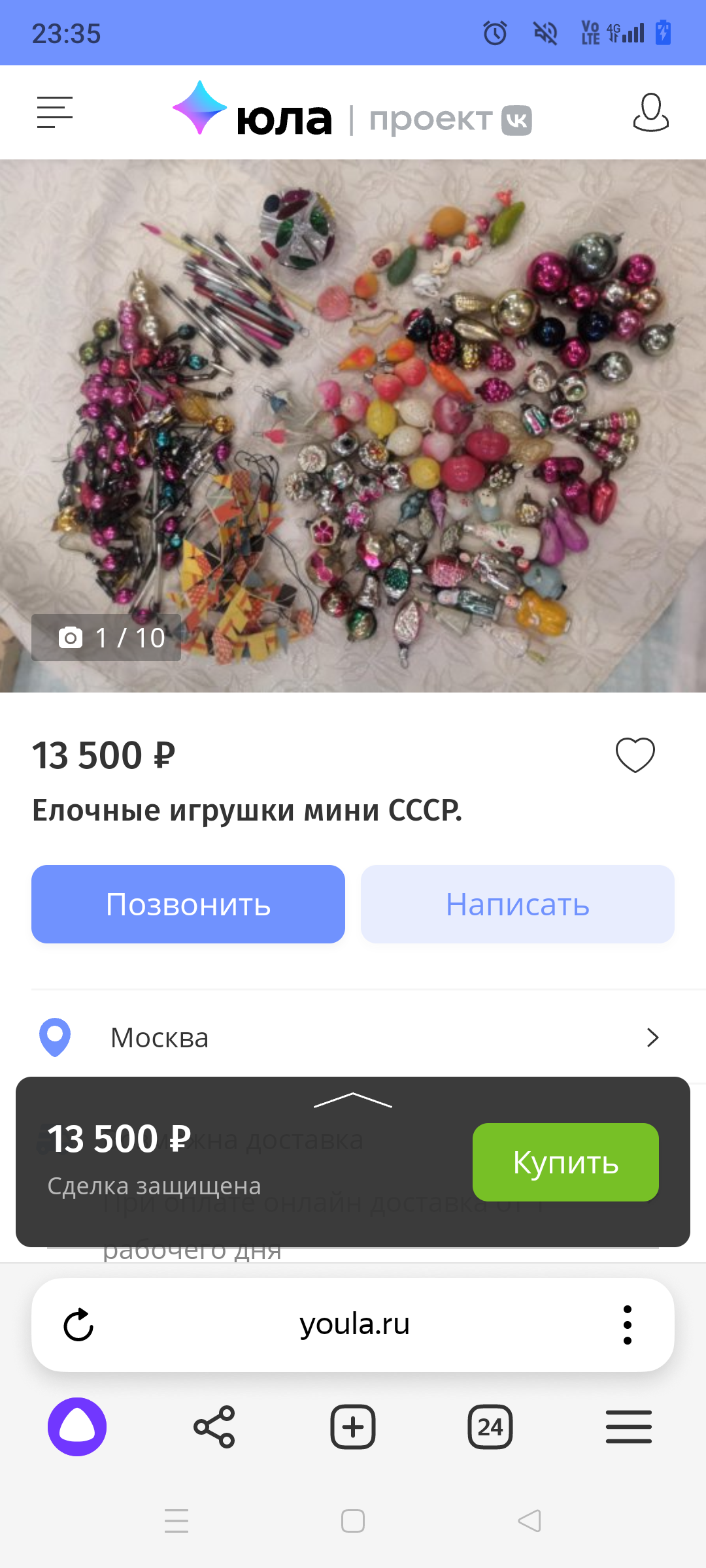This screenshot has width=706, height=1568.
Task: View the 24 open tabs
Action: point(490,1427)
